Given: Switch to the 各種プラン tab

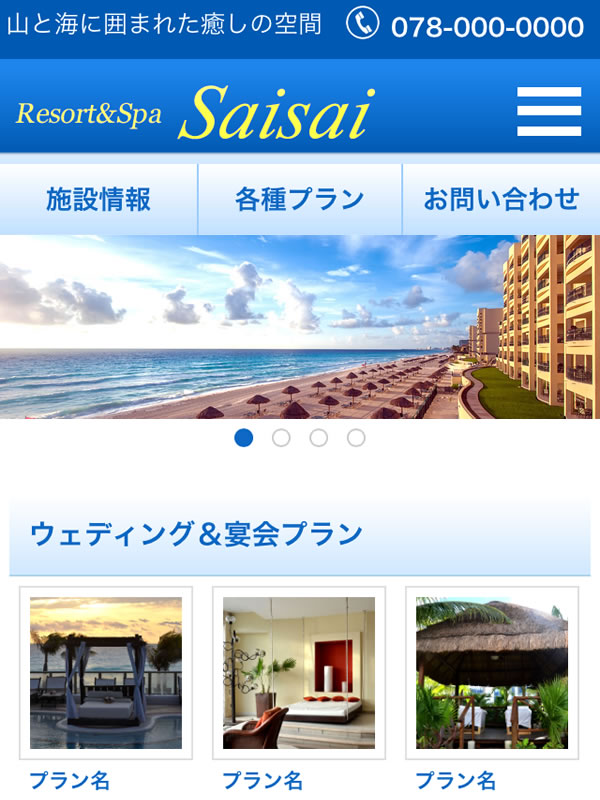Looking at the screenshot, I should (x=300, y=199).
